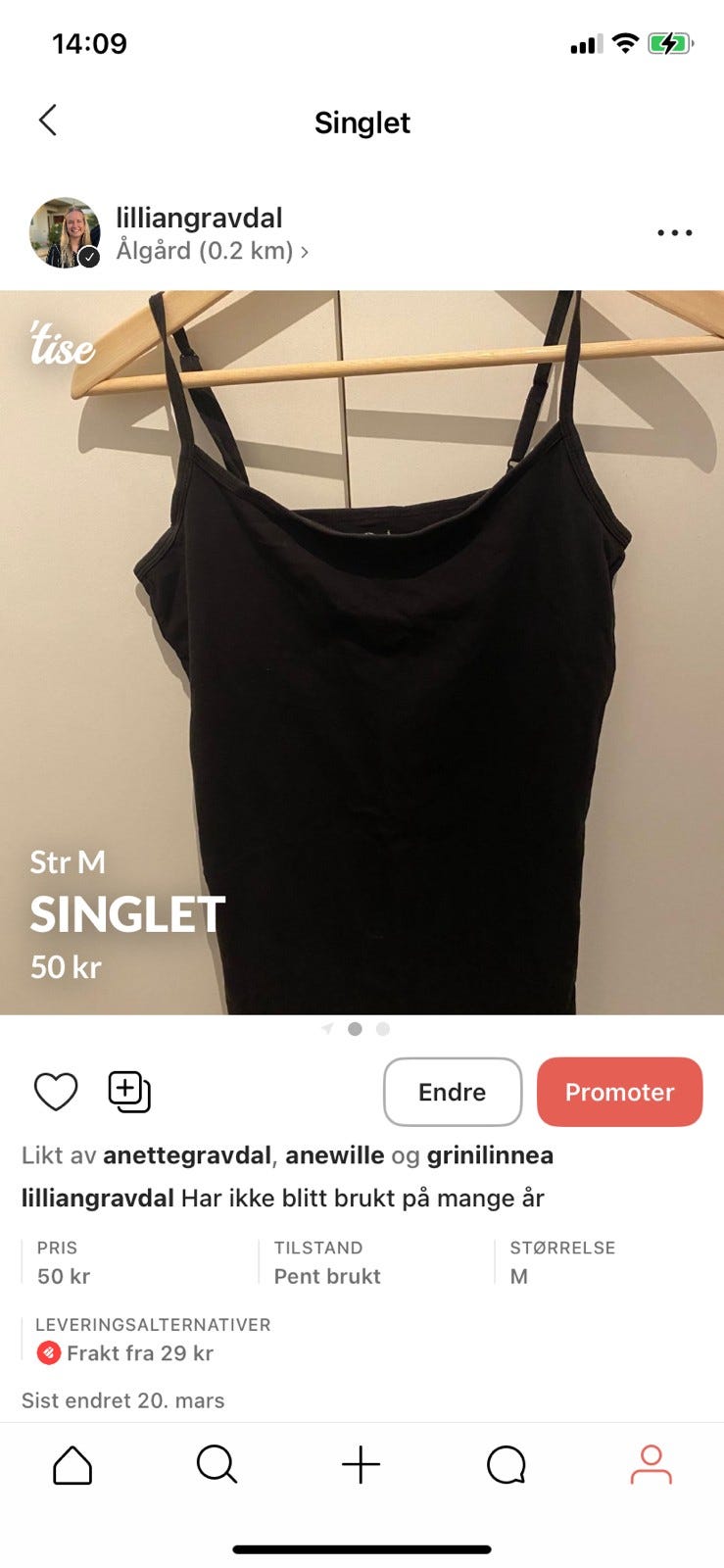
Task: Add the listing to a collection
Action: [129, 1091]
